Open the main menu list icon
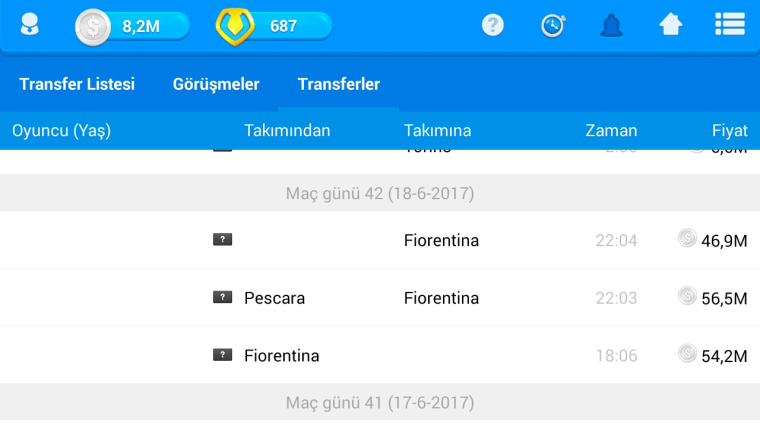The image size is (760, 428). [x=730, y=26]
